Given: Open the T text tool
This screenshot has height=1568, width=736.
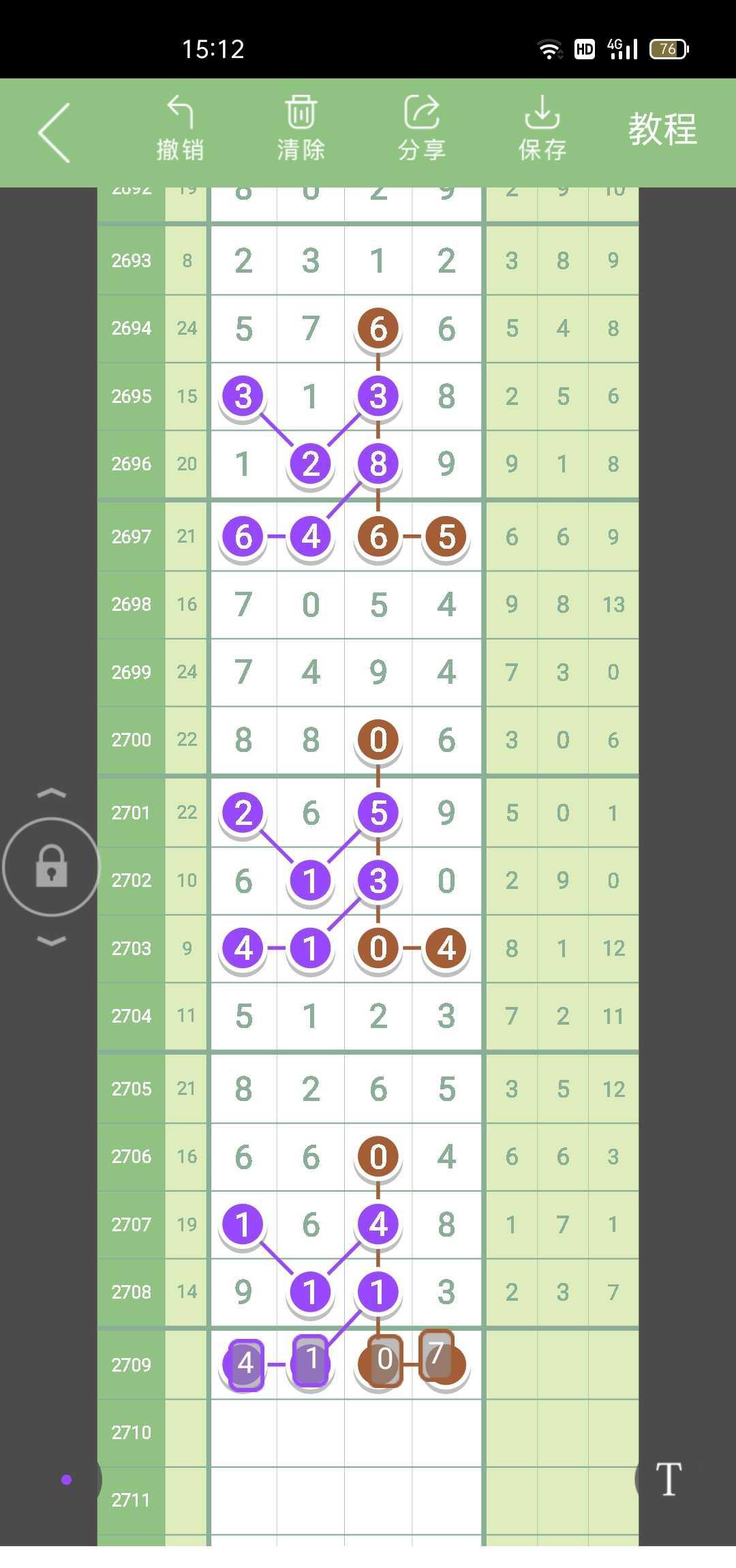Looking at the screenshot, I should point(668,1479).
